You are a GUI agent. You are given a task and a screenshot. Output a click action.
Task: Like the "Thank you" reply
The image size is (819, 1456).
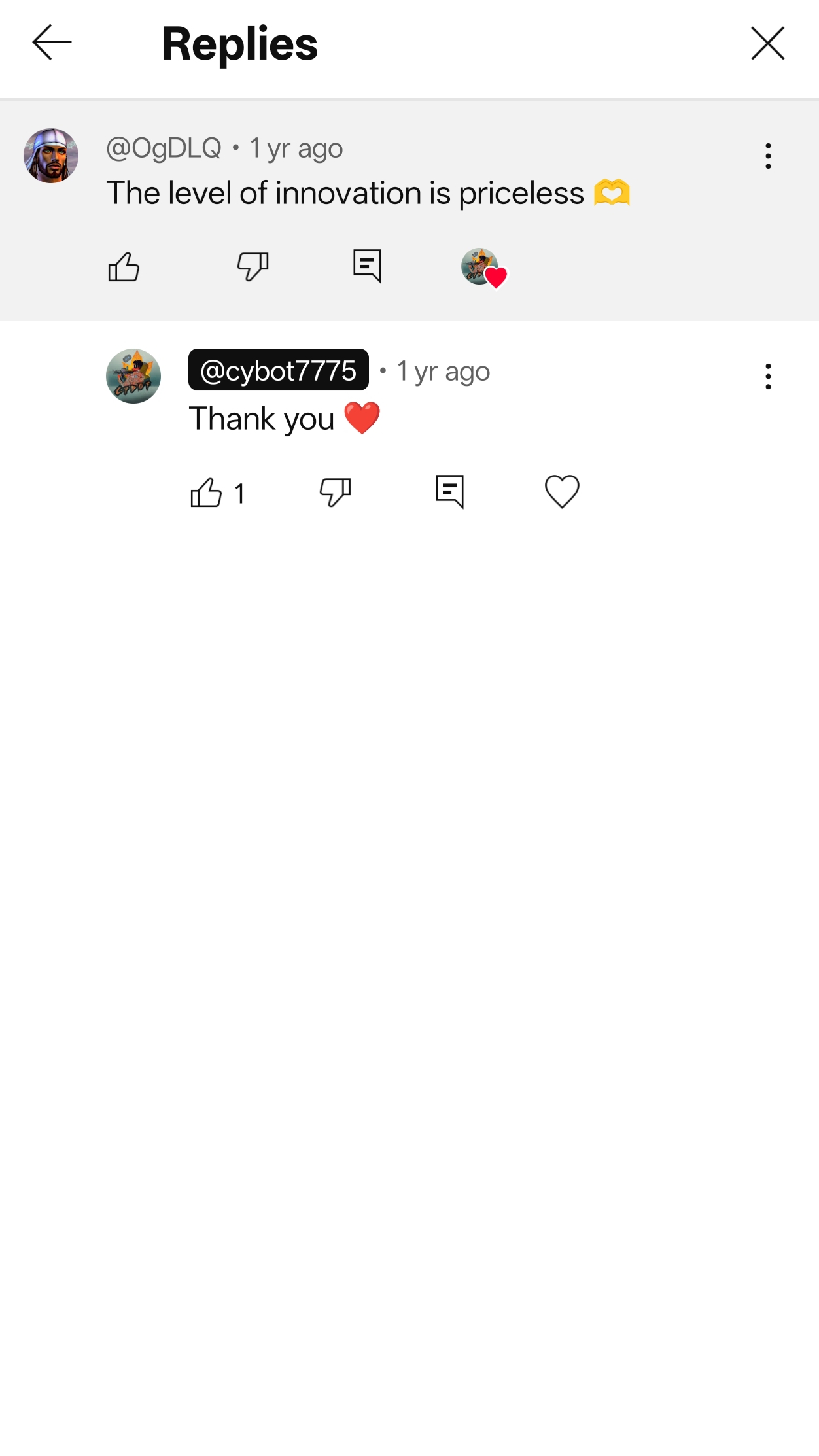(x=206, y=493)
